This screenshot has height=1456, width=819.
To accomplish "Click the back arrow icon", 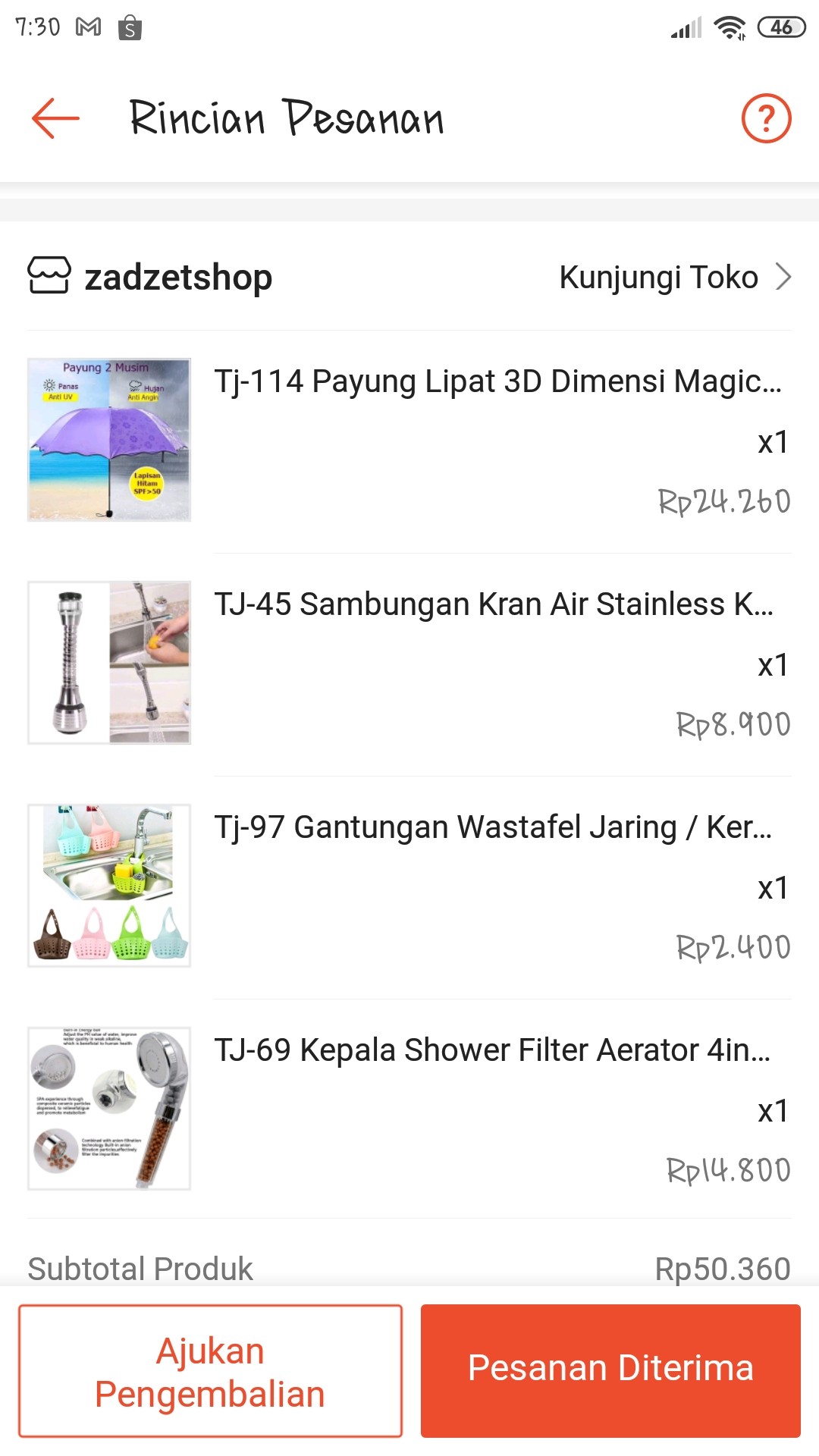I will pyautogui.click(x=53, y=118).
